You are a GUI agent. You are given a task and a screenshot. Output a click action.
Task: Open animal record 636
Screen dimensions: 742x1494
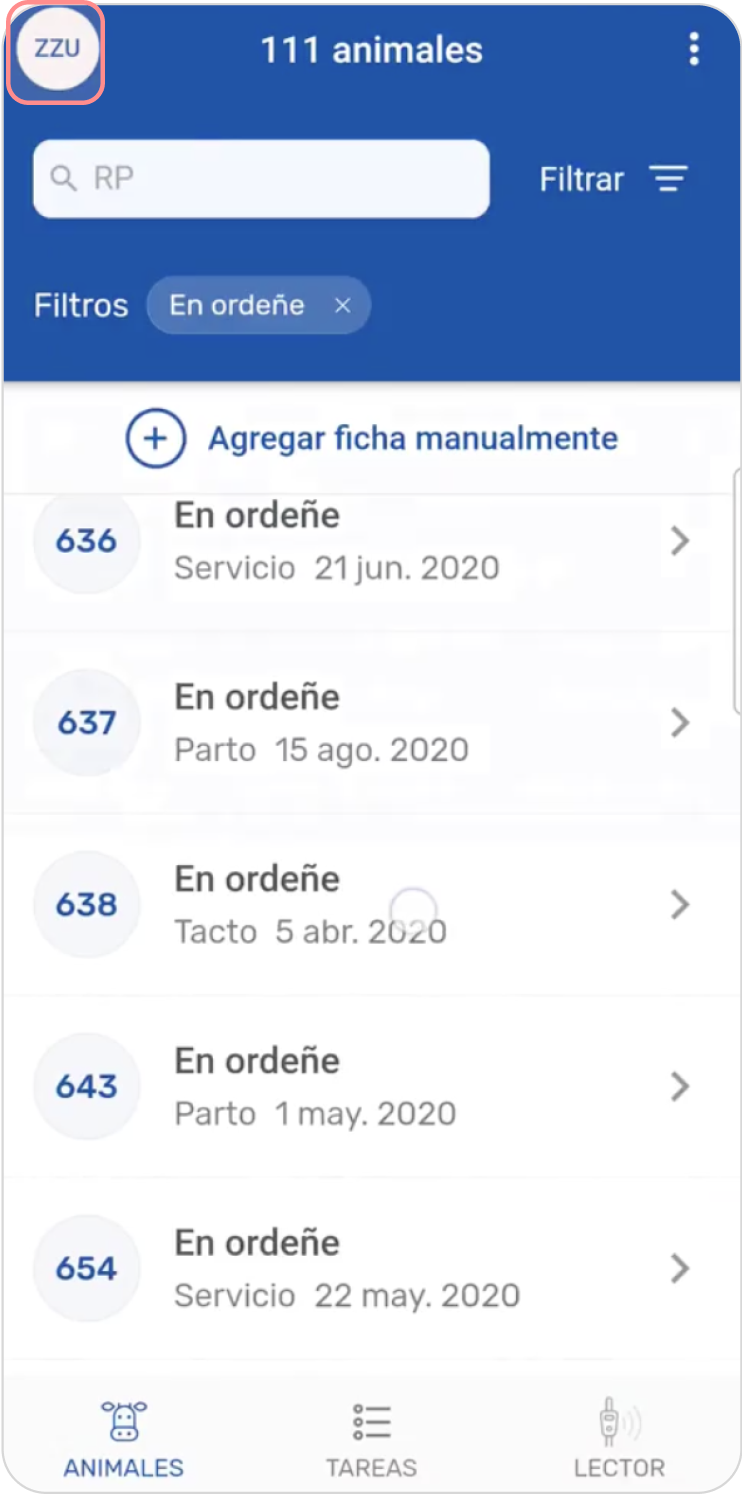tap(370, 541)
